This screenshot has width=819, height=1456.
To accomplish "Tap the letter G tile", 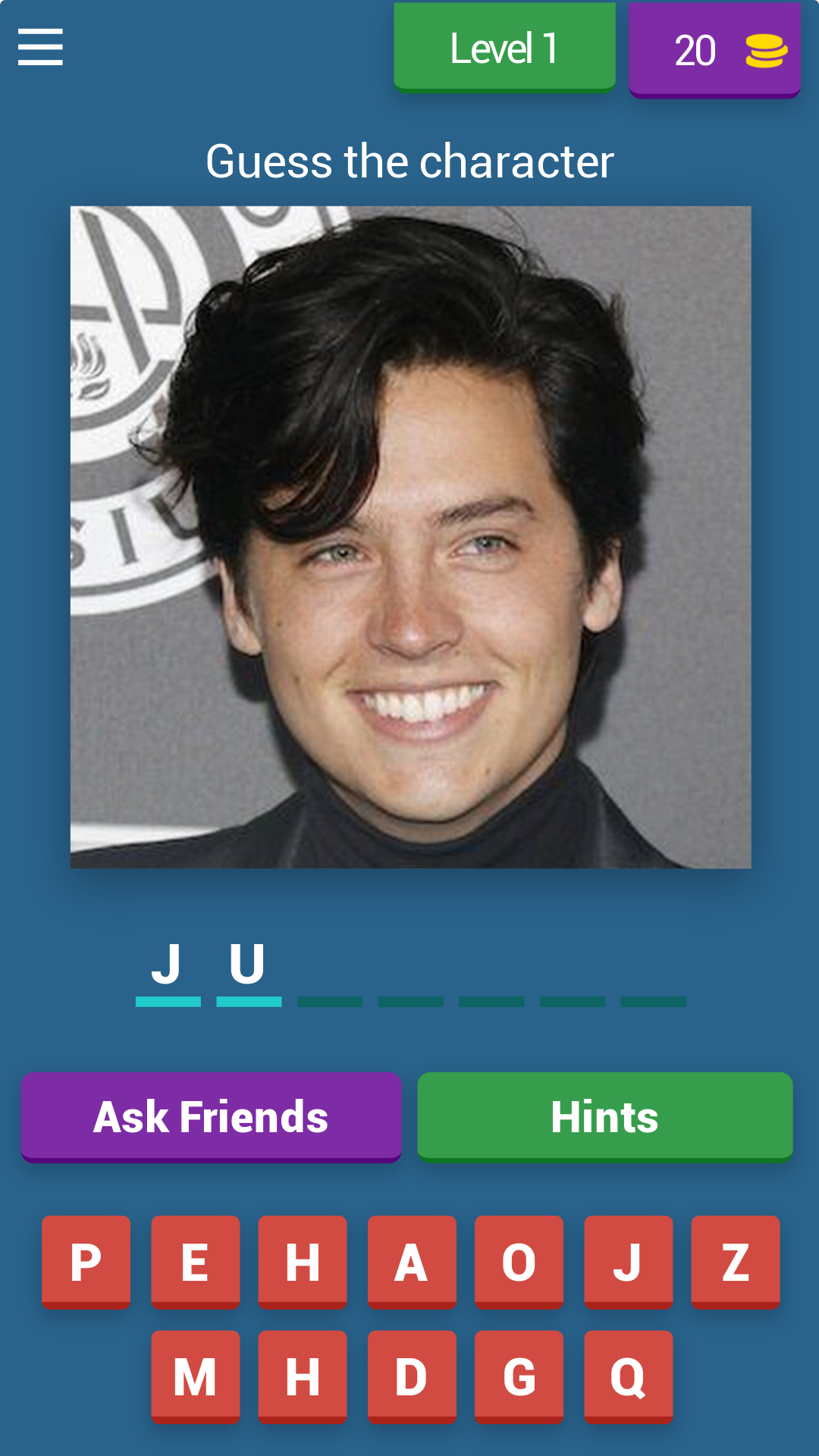I will pyautogui.click(x=519, y=1376).
